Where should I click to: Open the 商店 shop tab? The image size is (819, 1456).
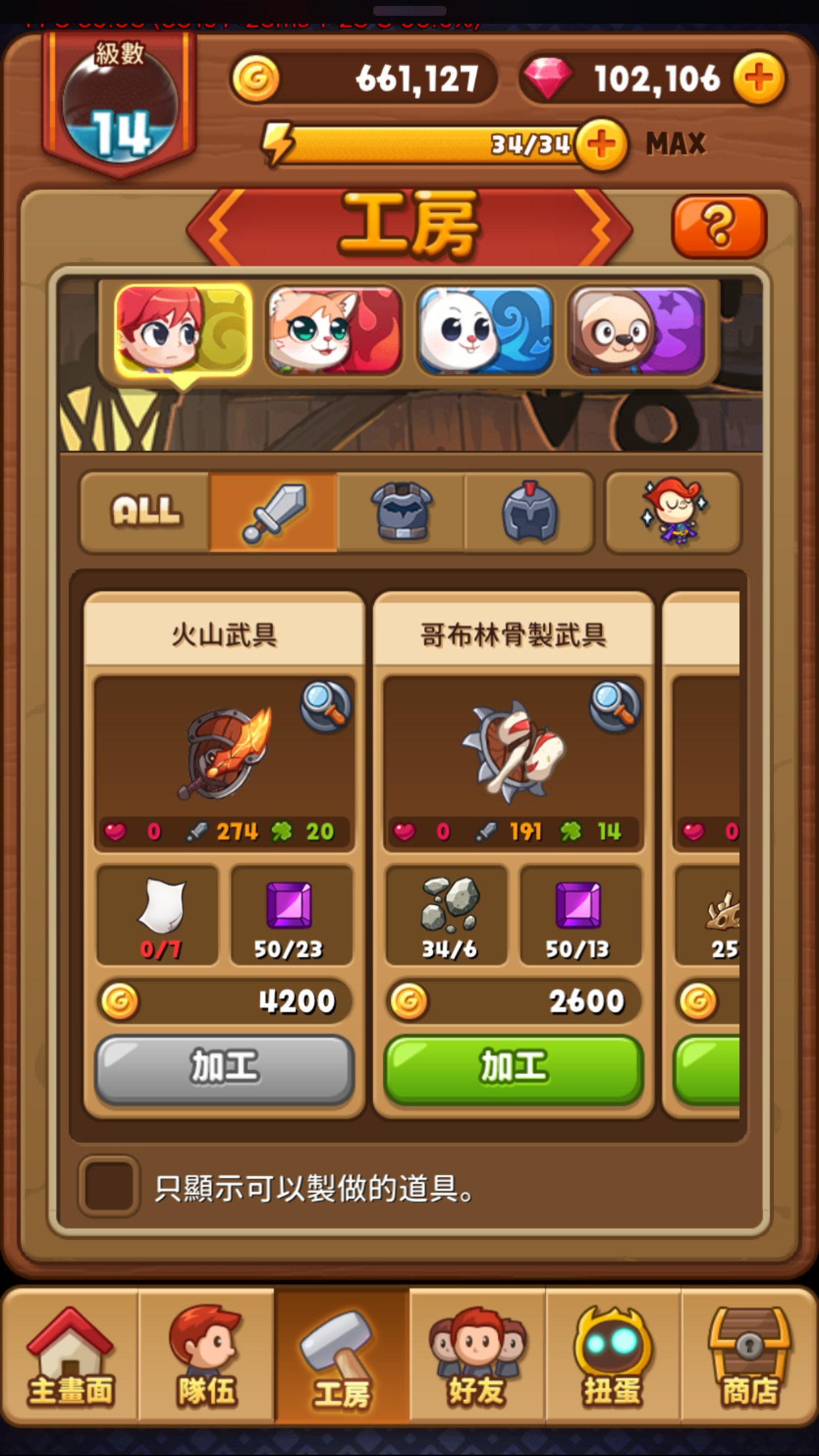(x=749, y=1357)
